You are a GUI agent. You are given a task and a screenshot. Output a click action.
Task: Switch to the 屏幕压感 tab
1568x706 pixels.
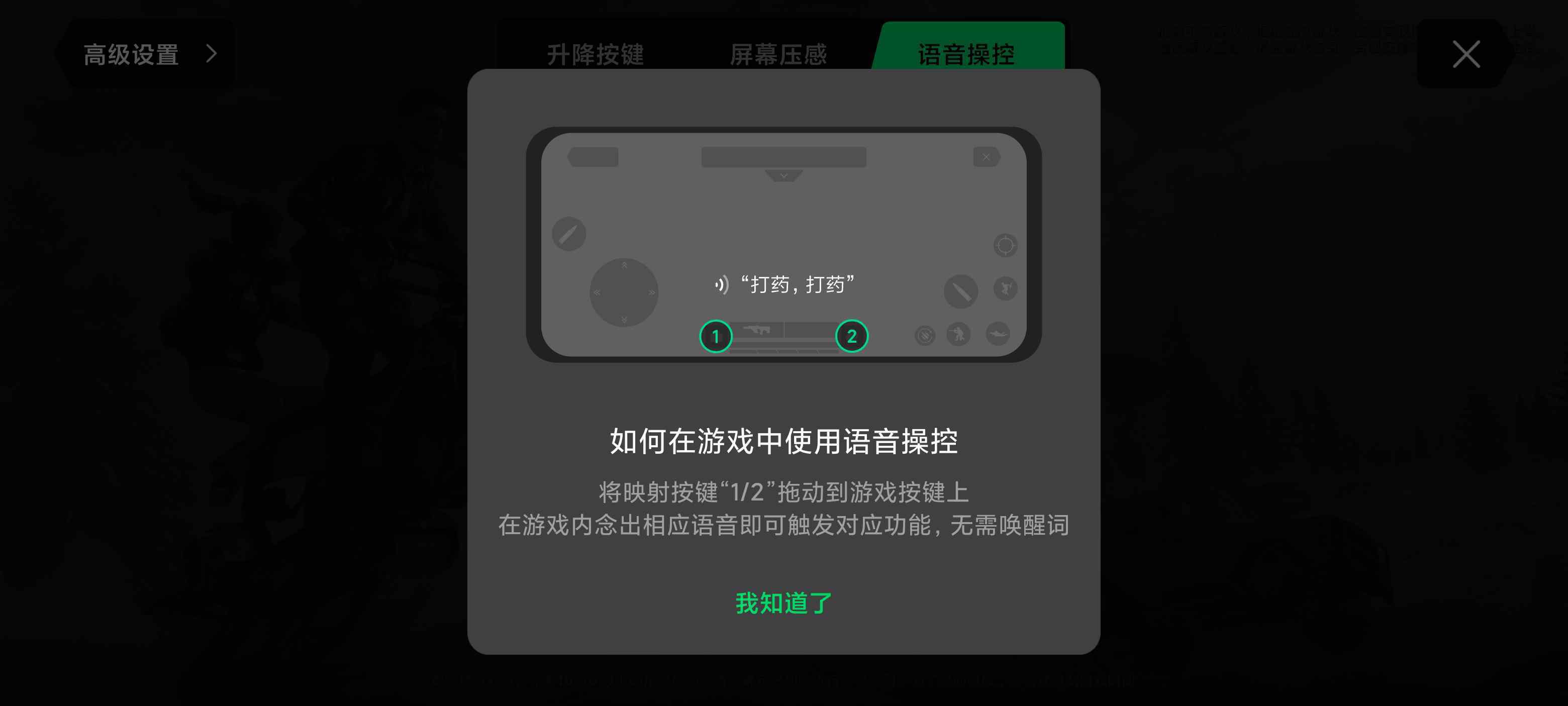778,54
